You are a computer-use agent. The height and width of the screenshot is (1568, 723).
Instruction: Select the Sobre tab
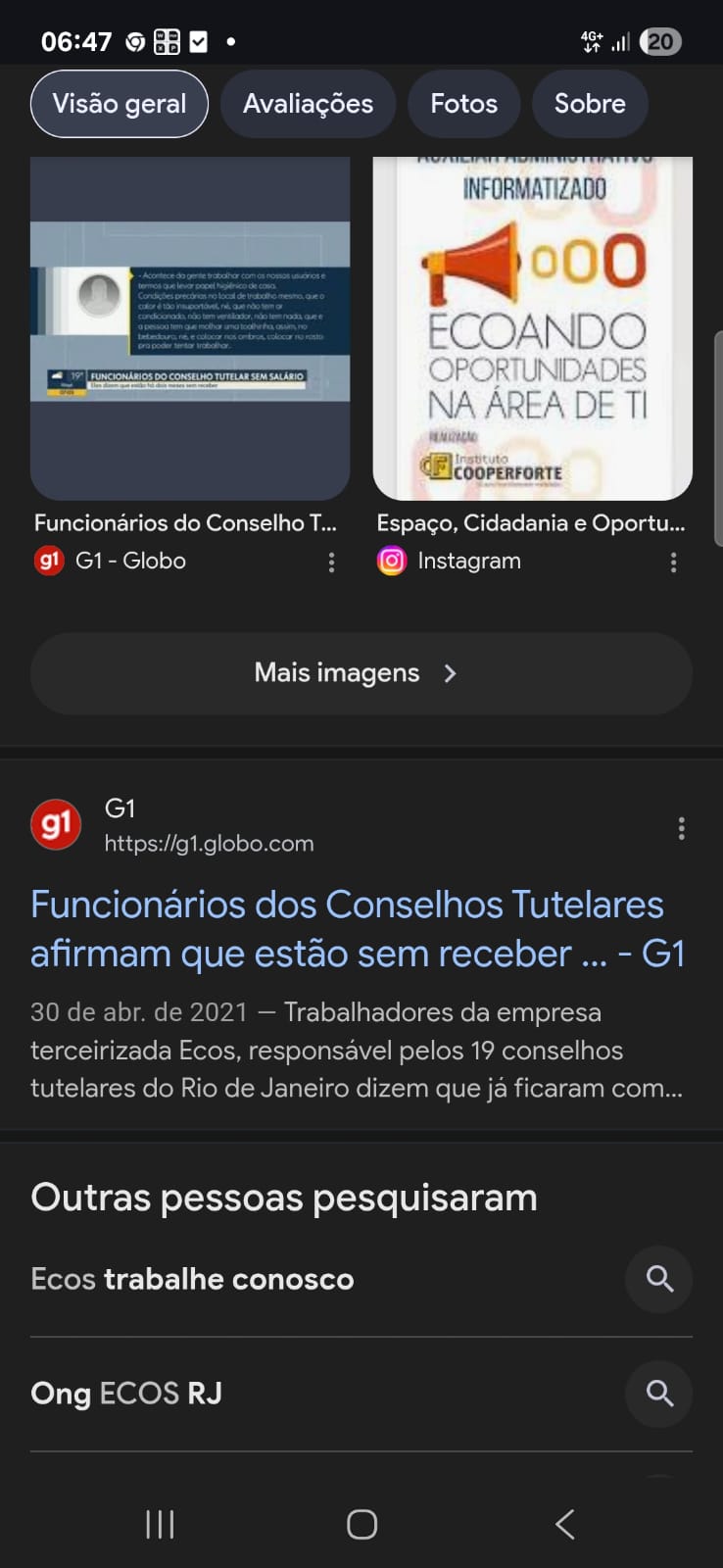[x=590, y=104]
